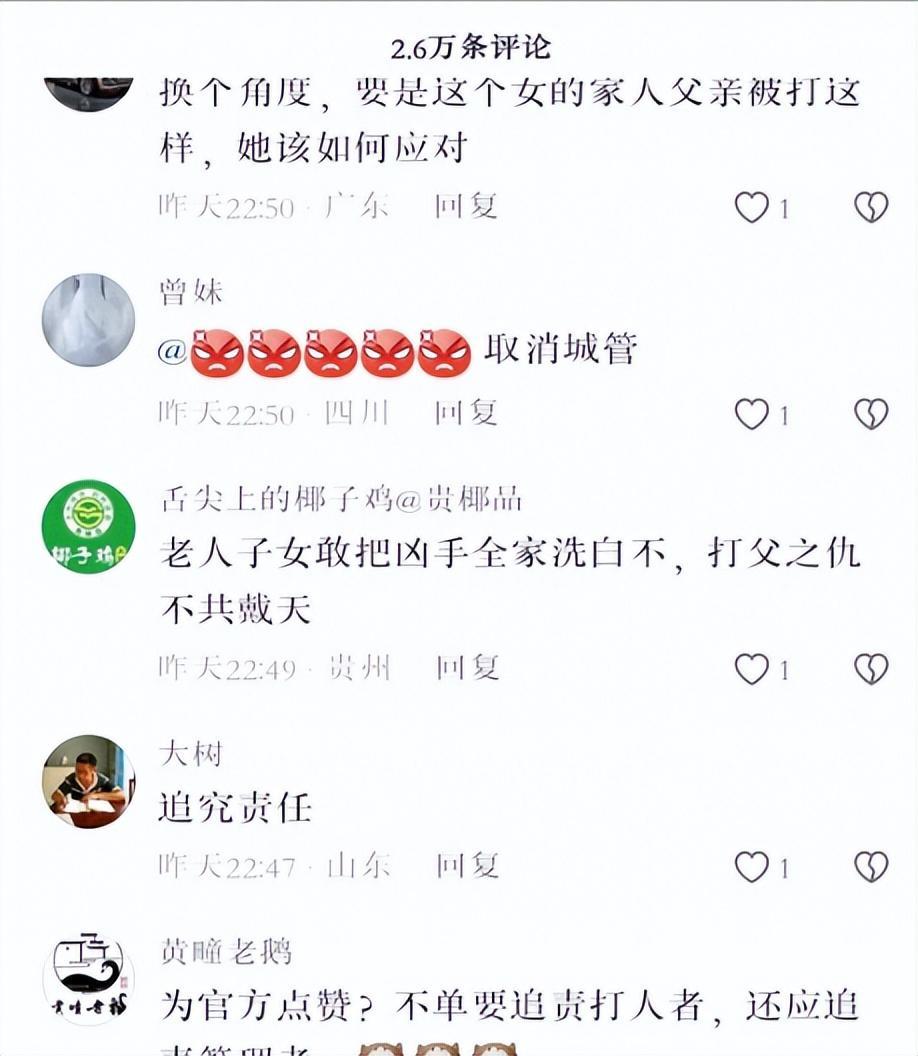918x1056 pixels.
Task: Reply to 曾妹's 取消城管 comment
Action: click(465, 412)
